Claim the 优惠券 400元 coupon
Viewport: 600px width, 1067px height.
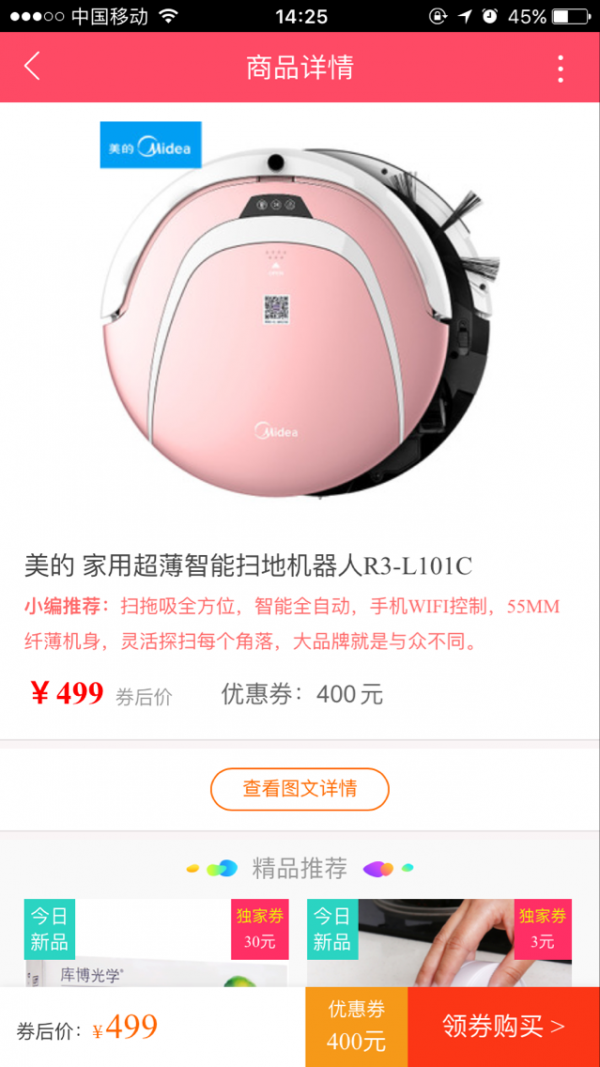[x=356, y=1026]
